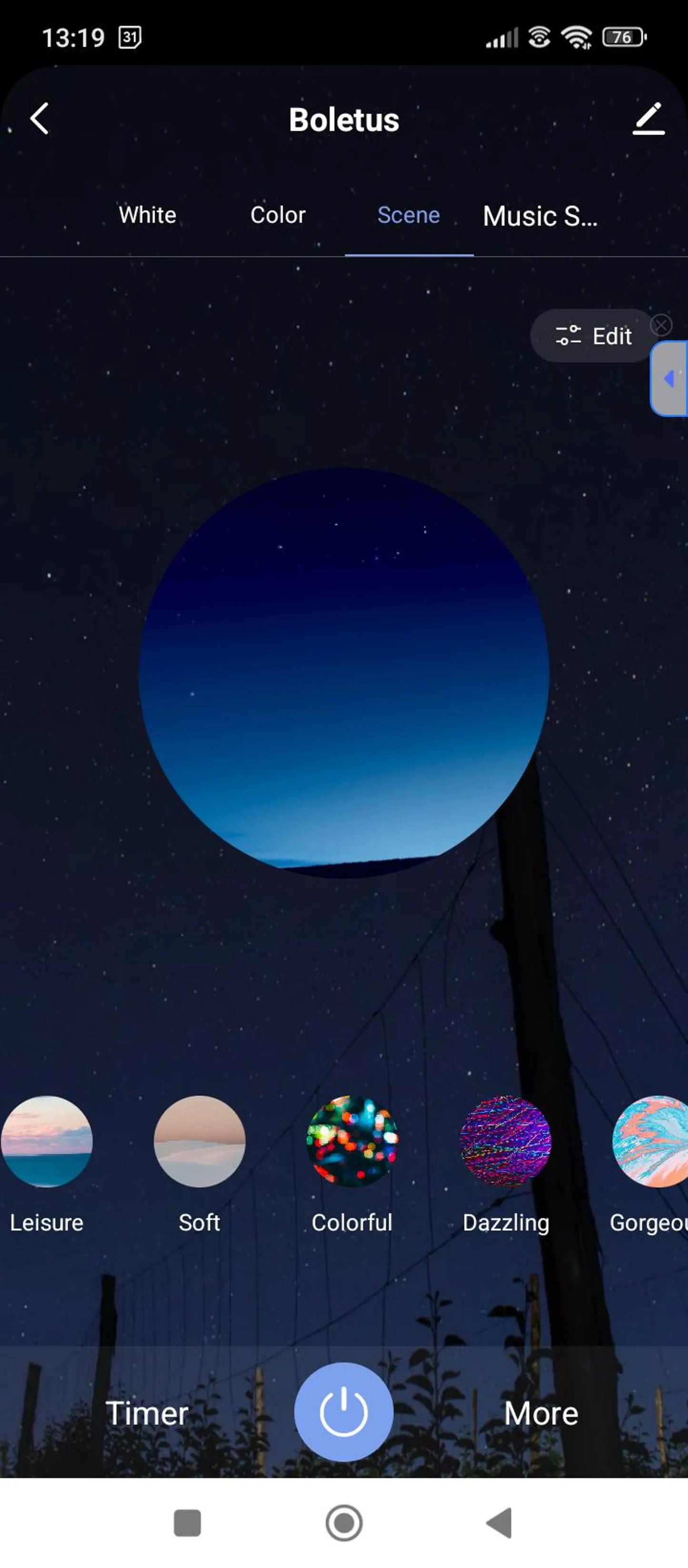Choose the Colorful scene
This screenshot has width=688, height=1568.
pyautogui.click(x=352, y=1141)
